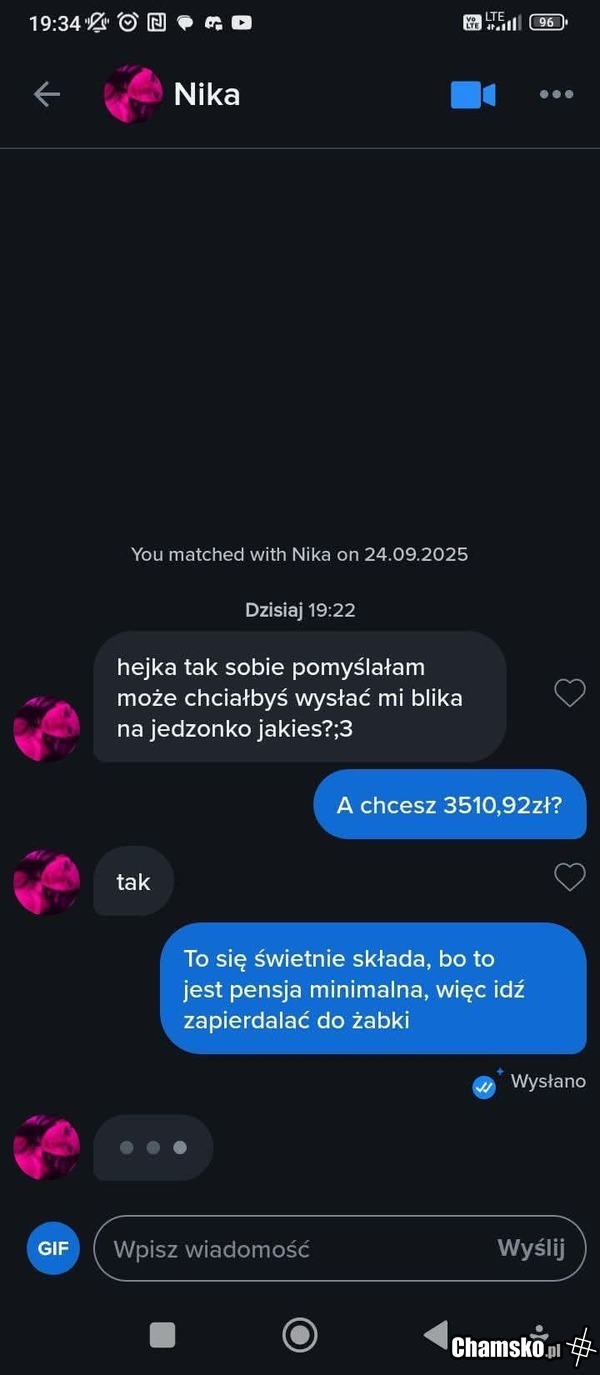Like the "tak" message

point(569,877)
